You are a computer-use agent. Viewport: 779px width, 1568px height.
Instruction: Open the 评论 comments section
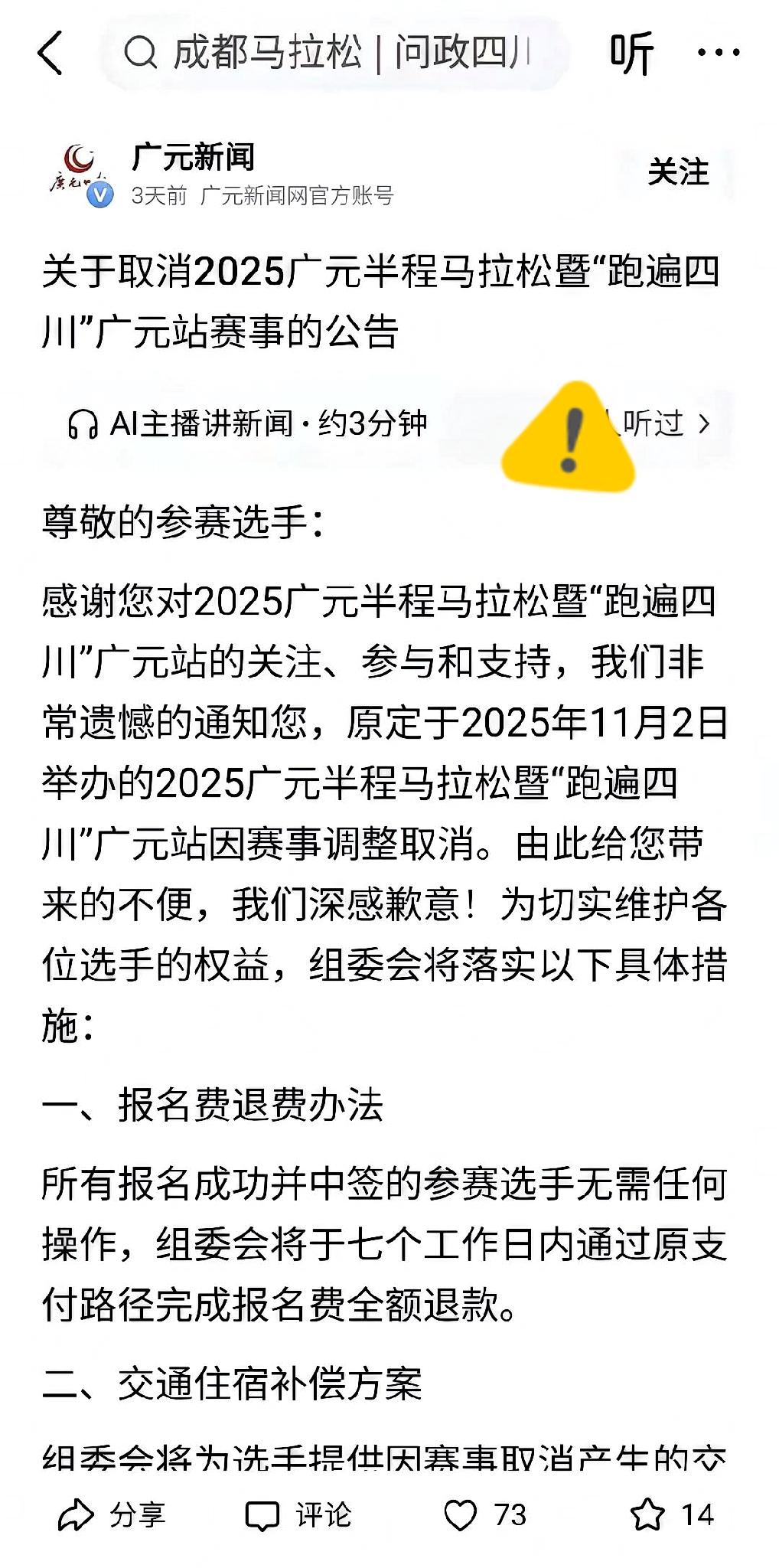point(298,1514)
